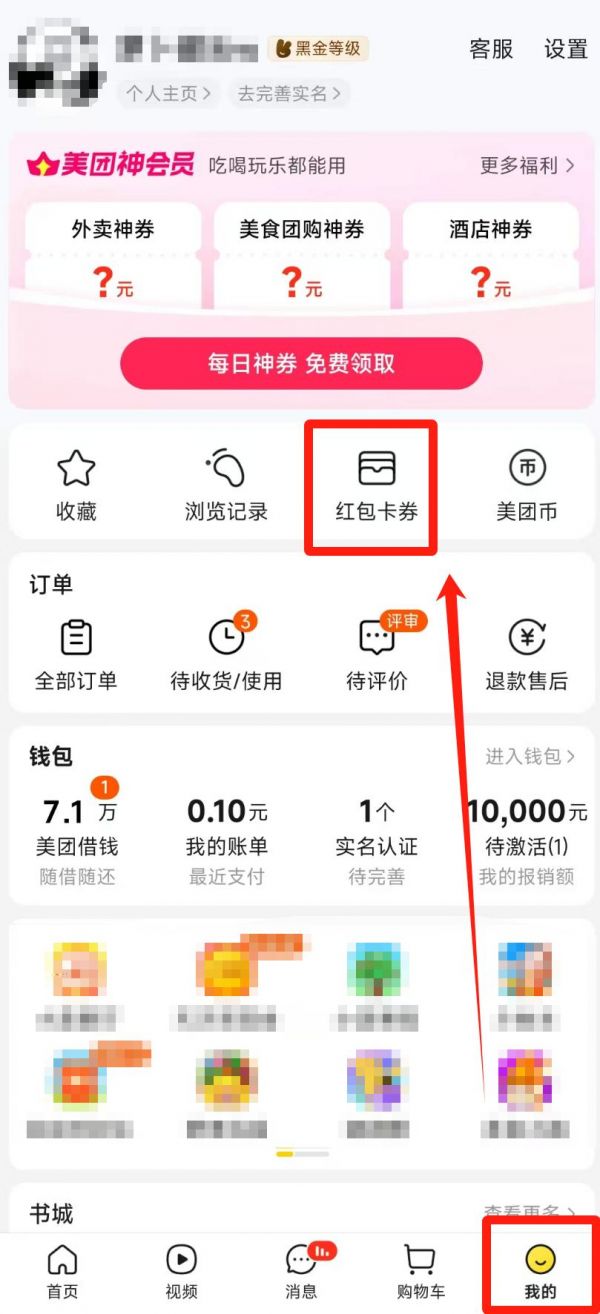View 全部订单 all orders

pos(76,656)
